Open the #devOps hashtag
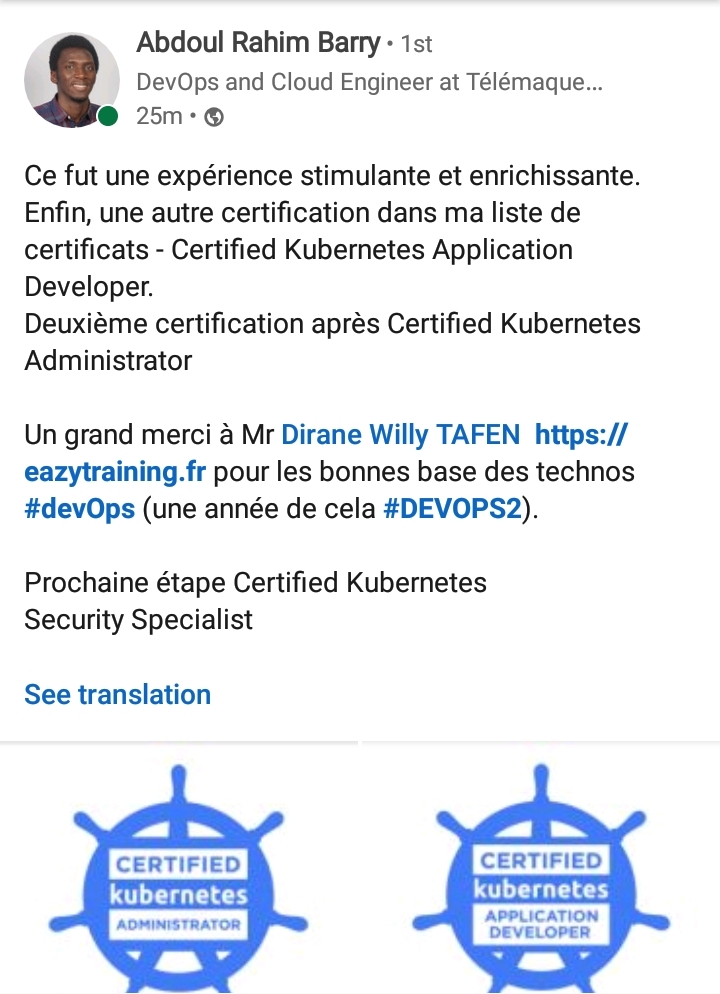The height and width of the screenshot is (994, 720). click(79, 508)
